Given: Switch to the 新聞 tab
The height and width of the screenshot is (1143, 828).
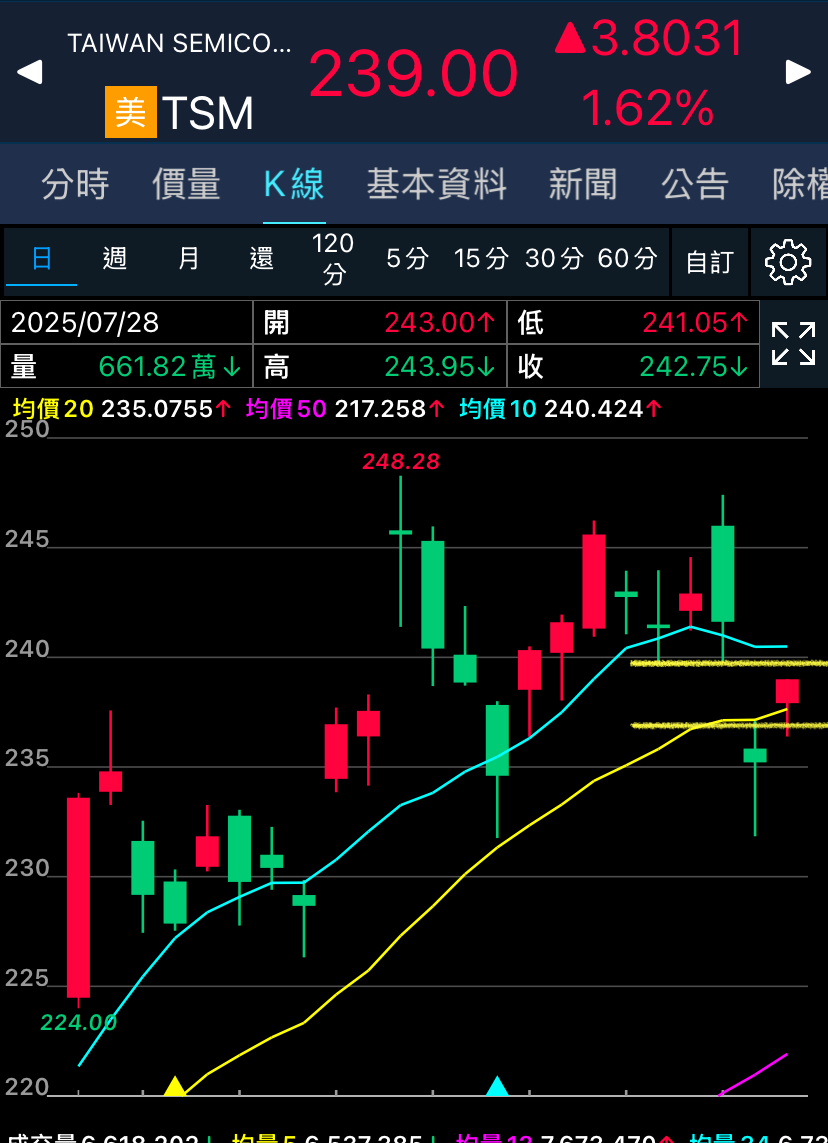Looking at the screenshot, I should 583,184.
